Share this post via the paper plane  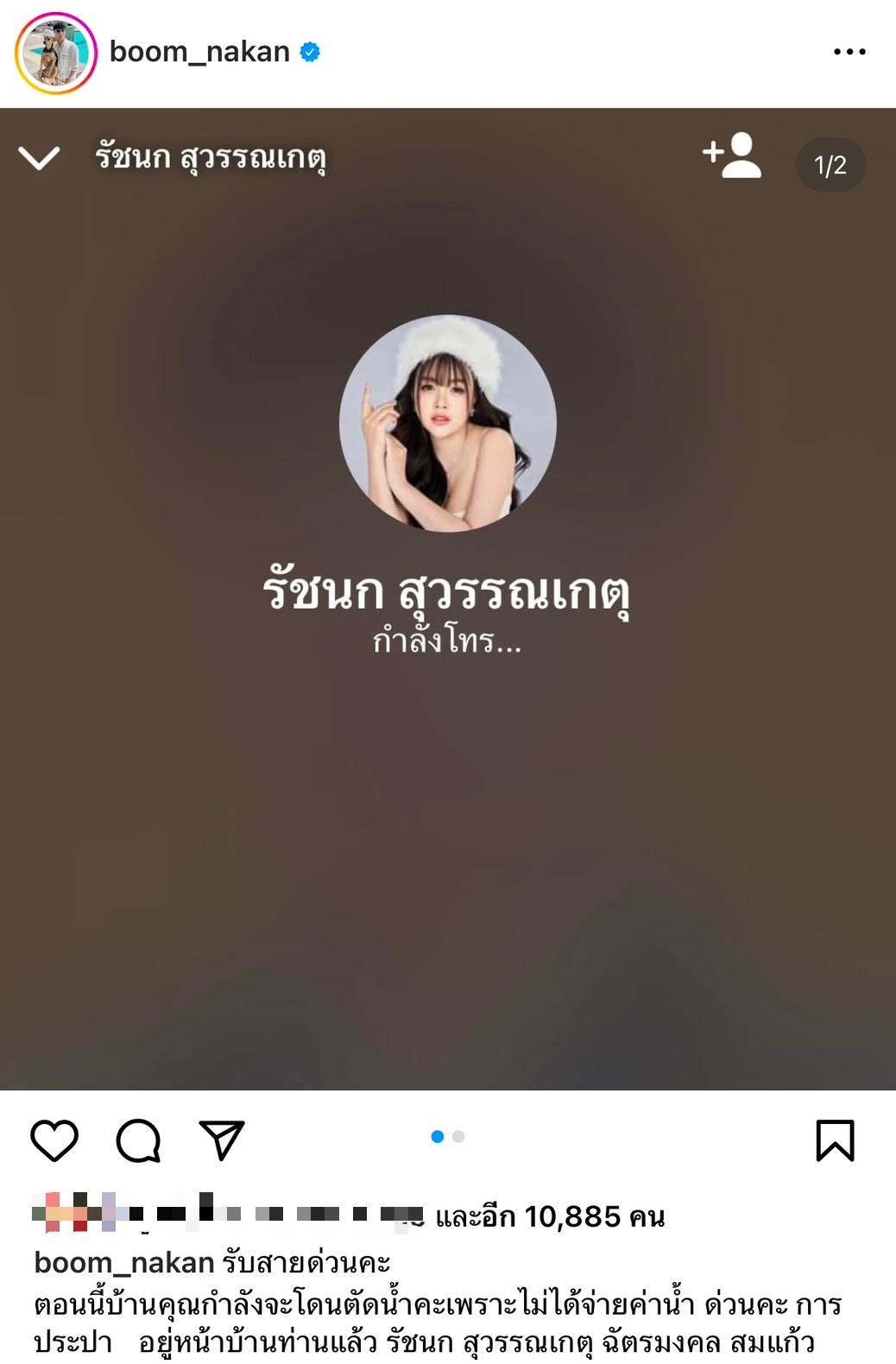click(x=222, y=1140)
